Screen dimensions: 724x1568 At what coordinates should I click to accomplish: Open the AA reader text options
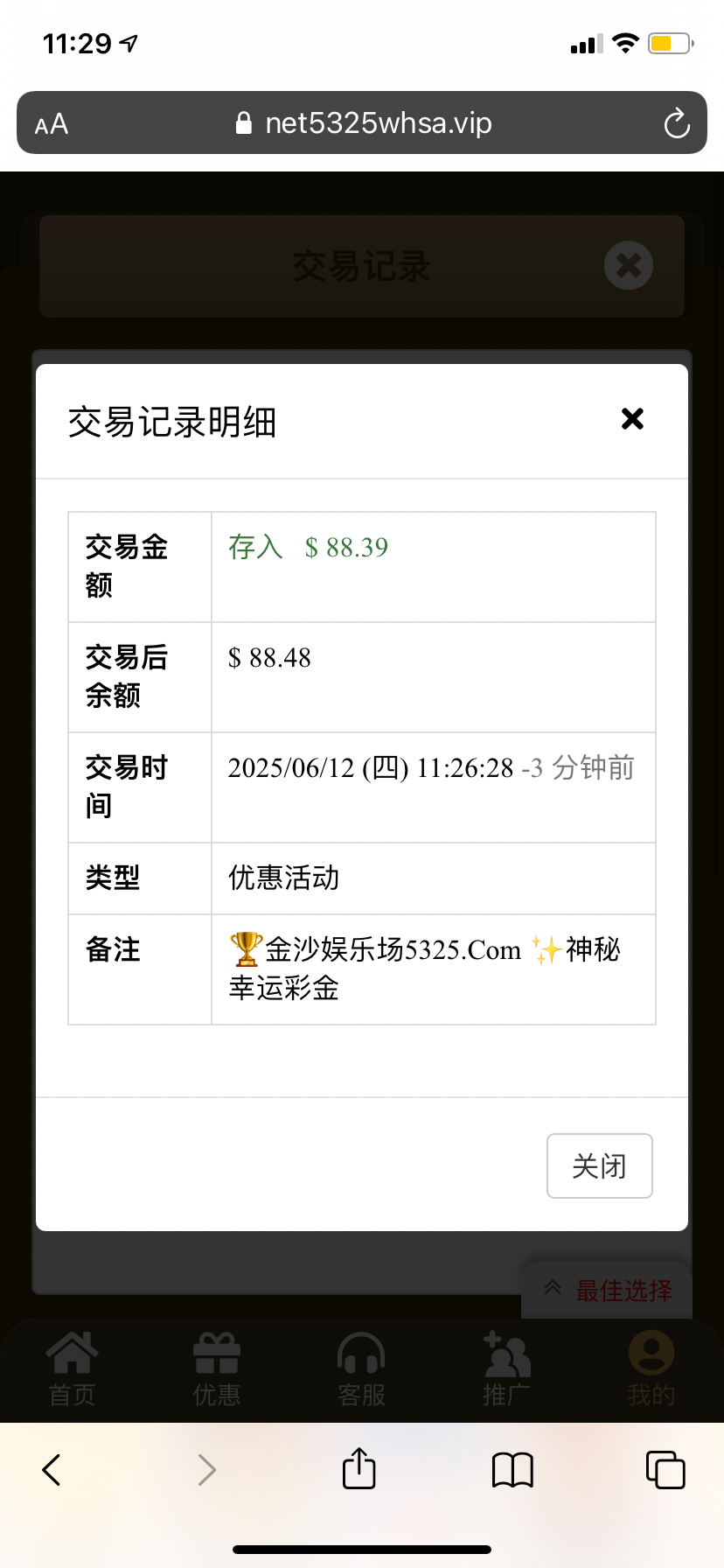coord(52,123)
